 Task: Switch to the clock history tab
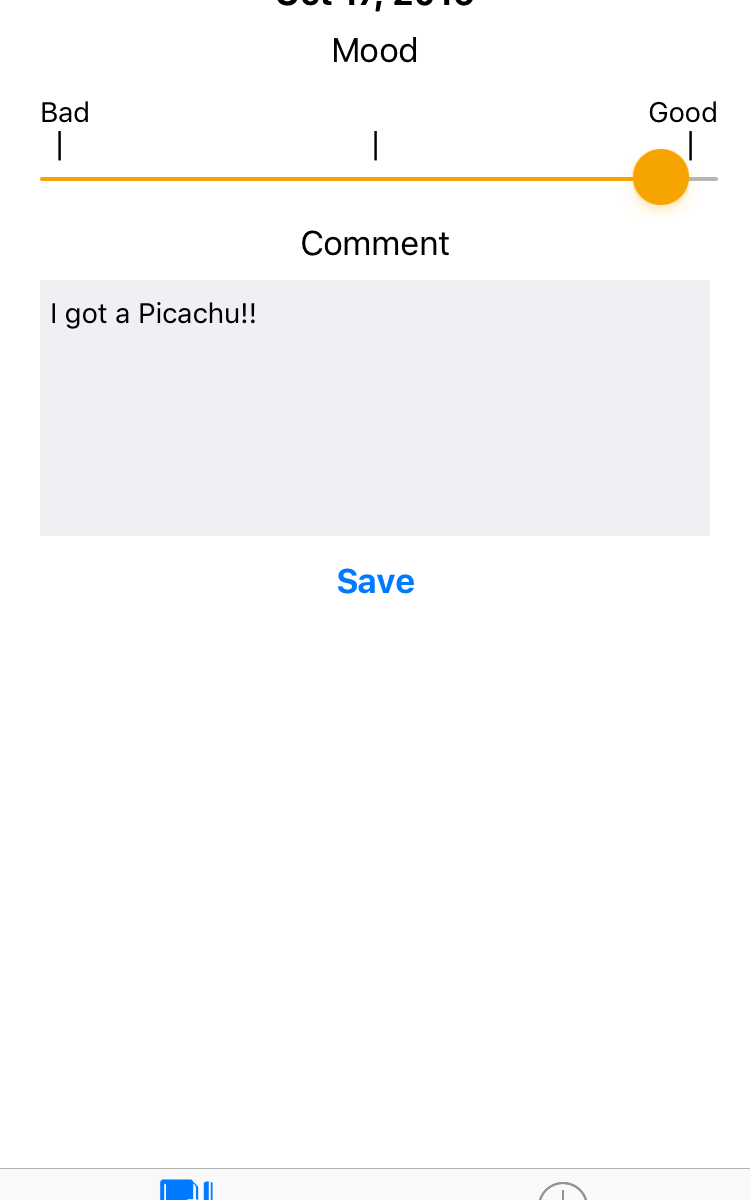tap(563, 1191)
